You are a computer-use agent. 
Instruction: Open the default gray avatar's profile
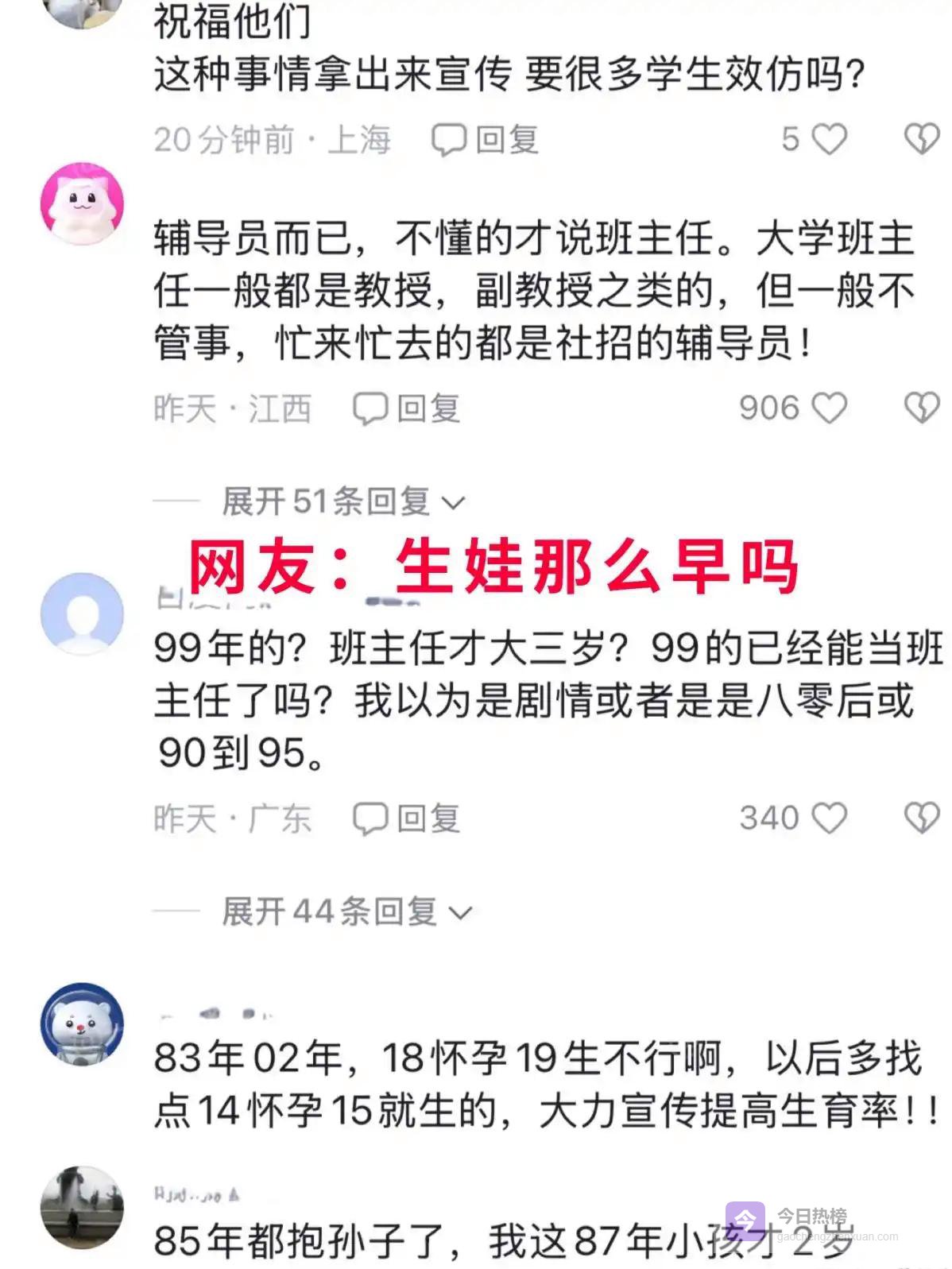coord(83,613)
